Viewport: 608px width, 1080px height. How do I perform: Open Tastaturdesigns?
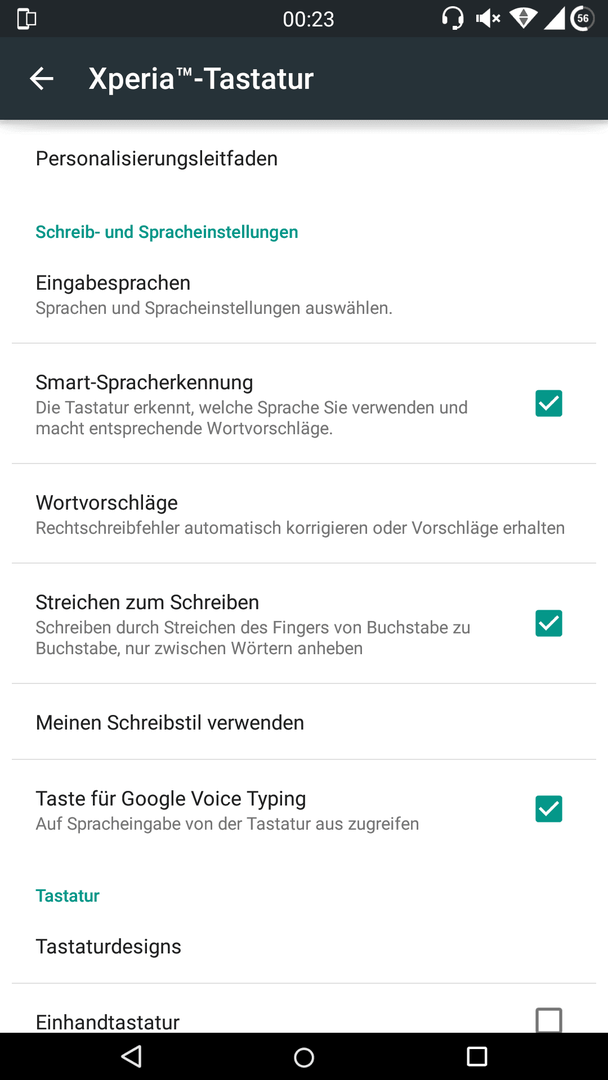click(x=304, y=946)
